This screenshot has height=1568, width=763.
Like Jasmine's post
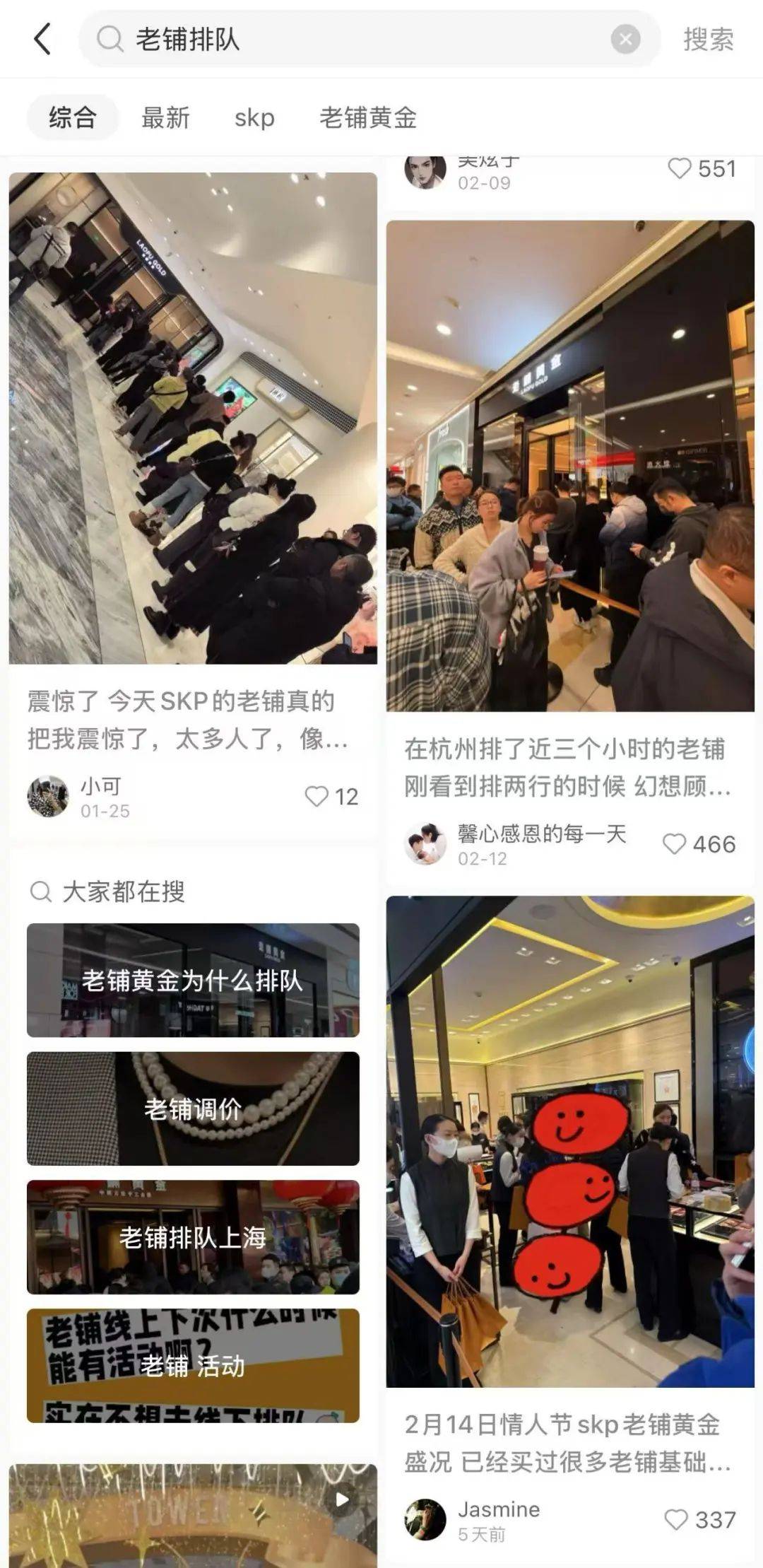(x=676, y=1519)
